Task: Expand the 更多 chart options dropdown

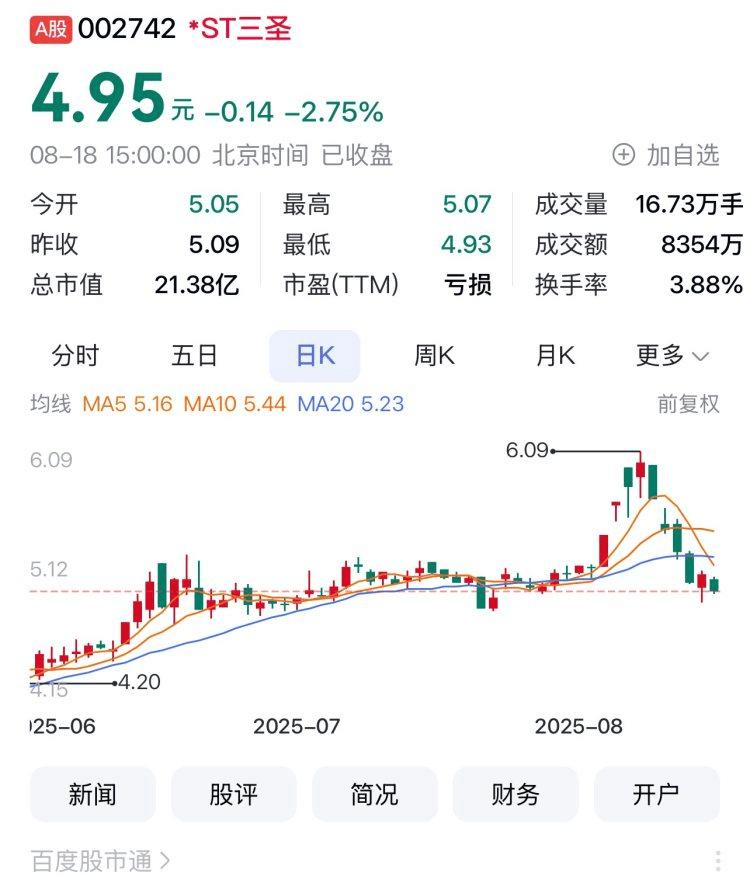Action: (672, 356)
